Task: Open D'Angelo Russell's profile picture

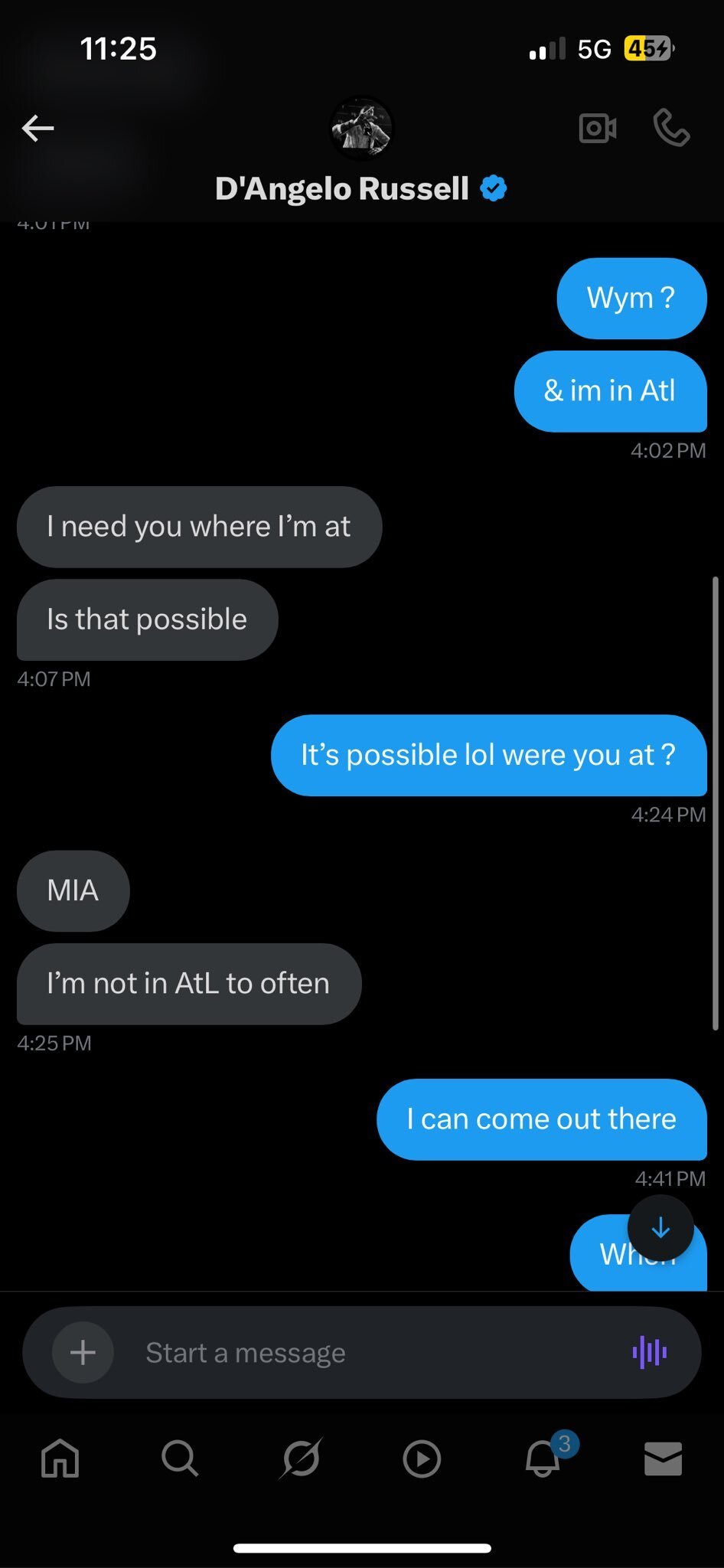Action: [x=361, y=128]
